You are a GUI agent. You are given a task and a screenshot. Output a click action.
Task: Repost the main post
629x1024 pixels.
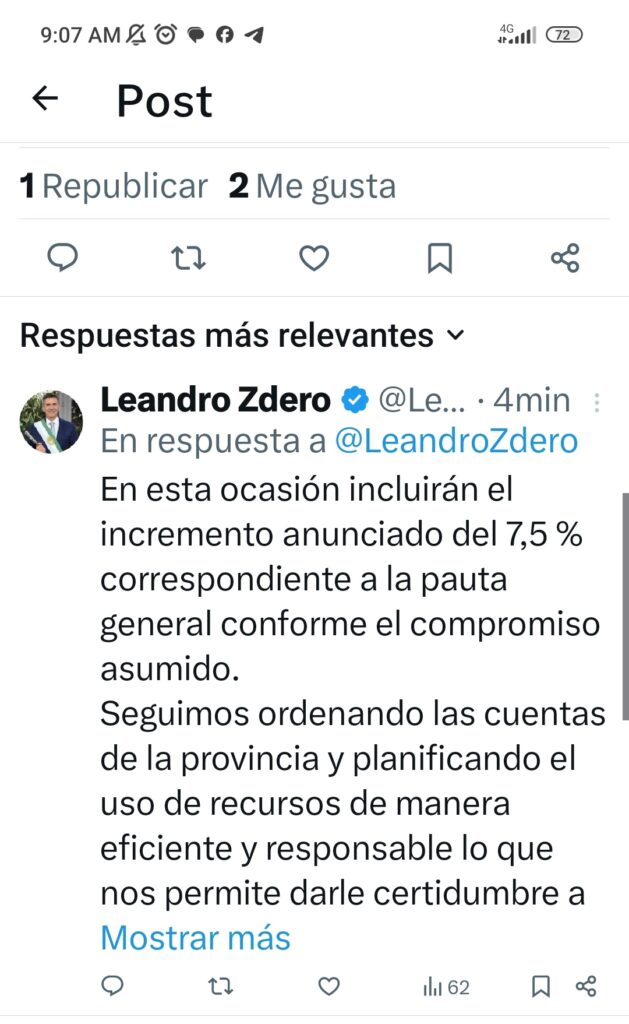click(188, 259)
